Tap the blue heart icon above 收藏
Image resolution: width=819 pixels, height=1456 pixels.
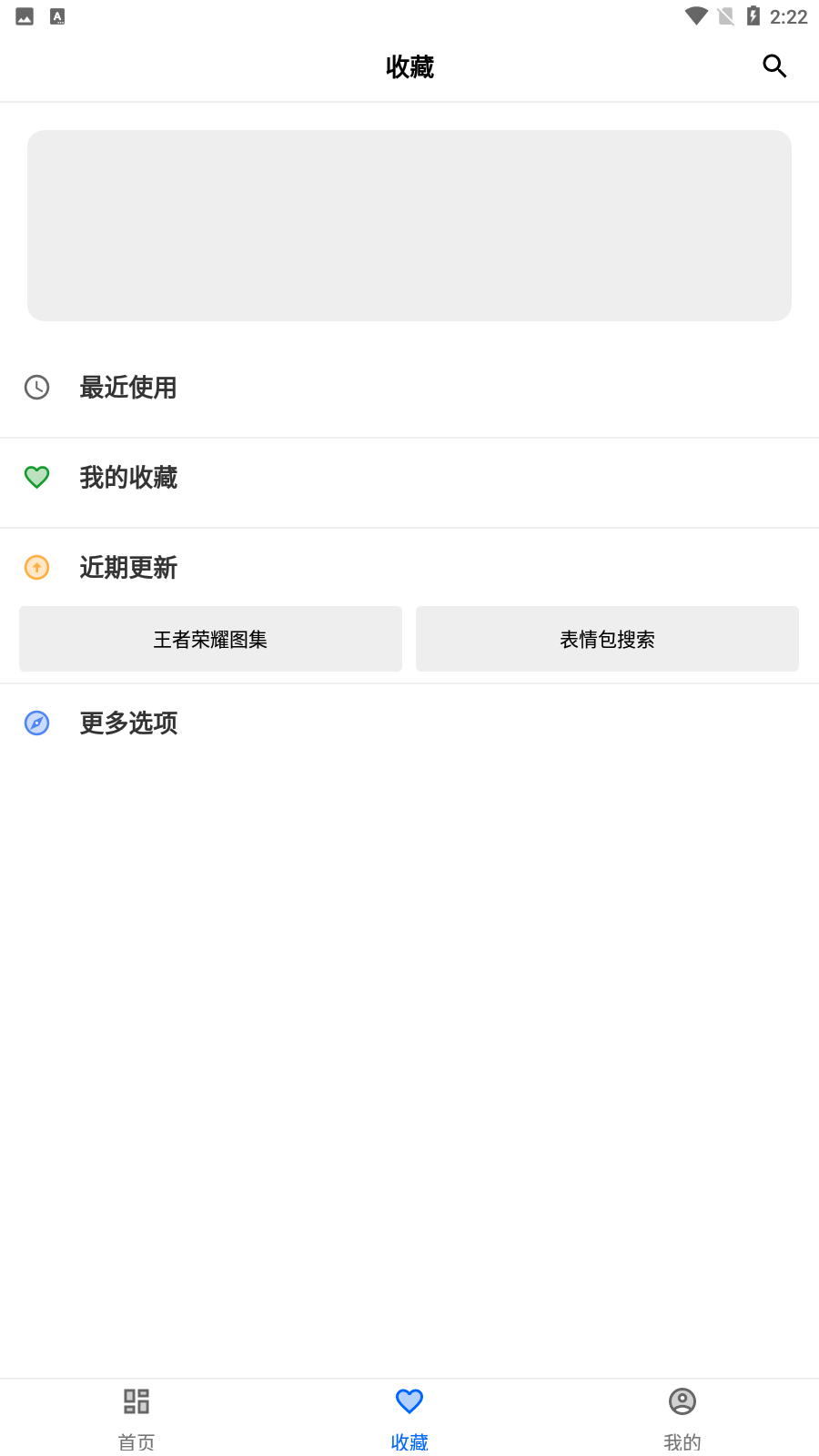click(409, 1401)
